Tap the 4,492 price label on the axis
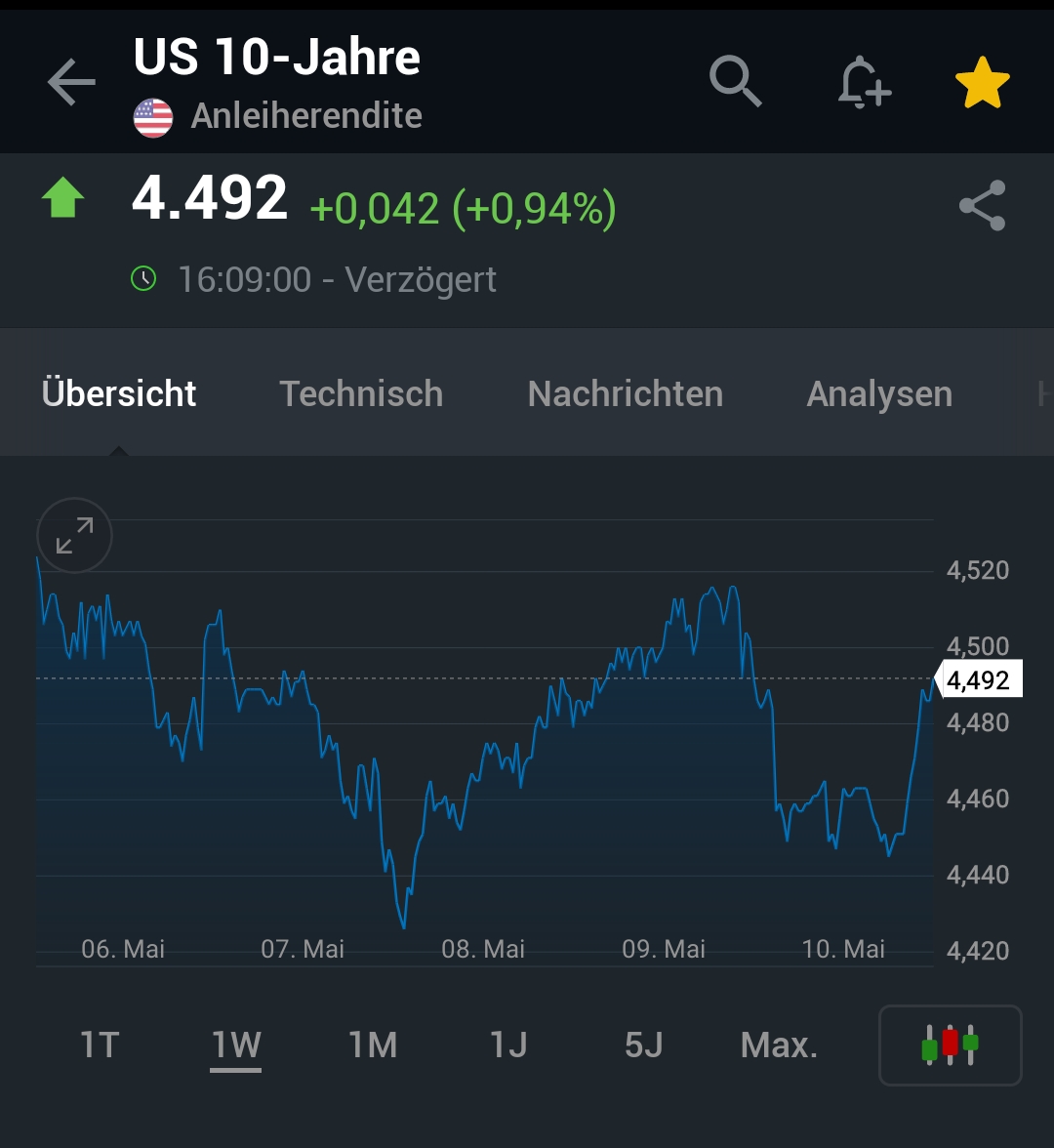This screenshot has height=1148, width=1054. [x=977, y=680]
